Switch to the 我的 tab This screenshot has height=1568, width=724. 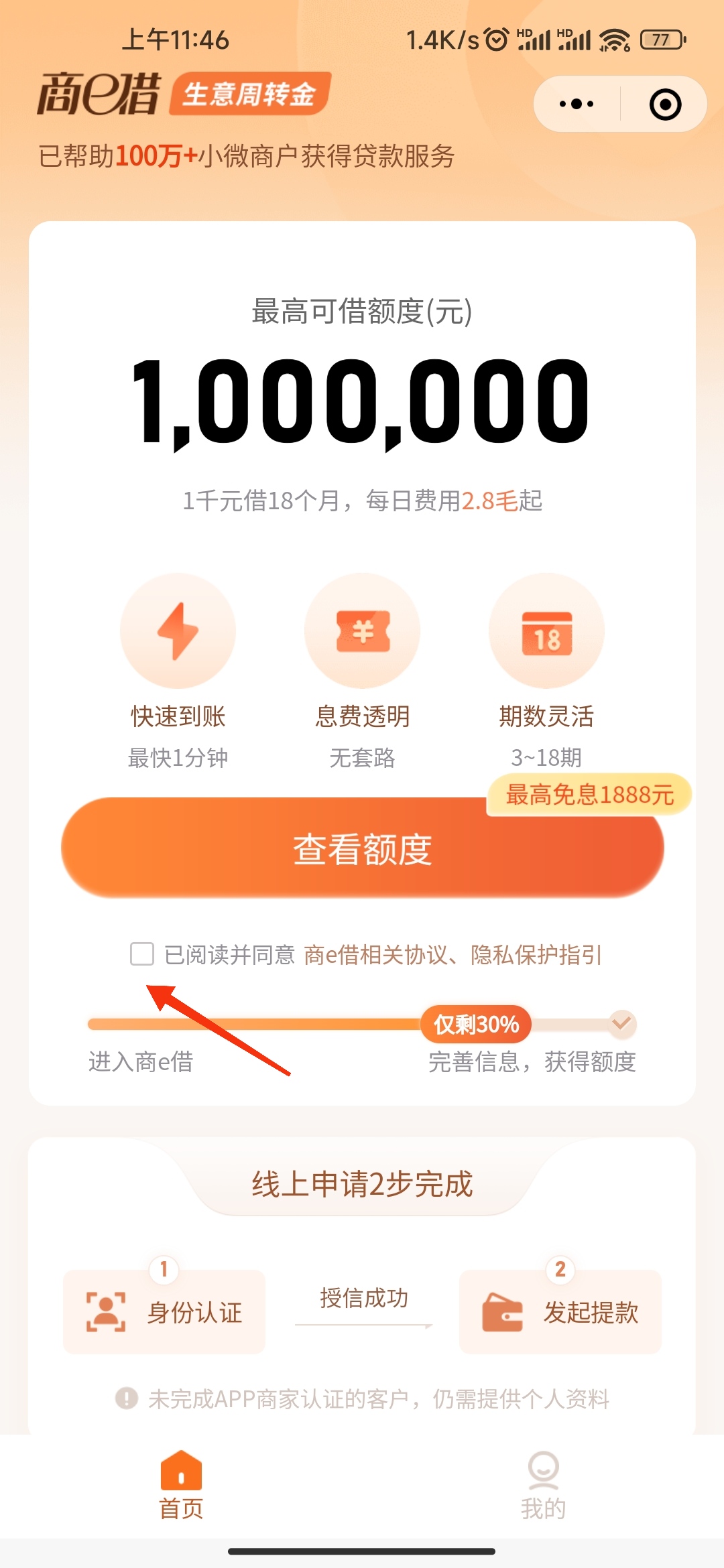pyautogui.click(x=543, y=1485)
